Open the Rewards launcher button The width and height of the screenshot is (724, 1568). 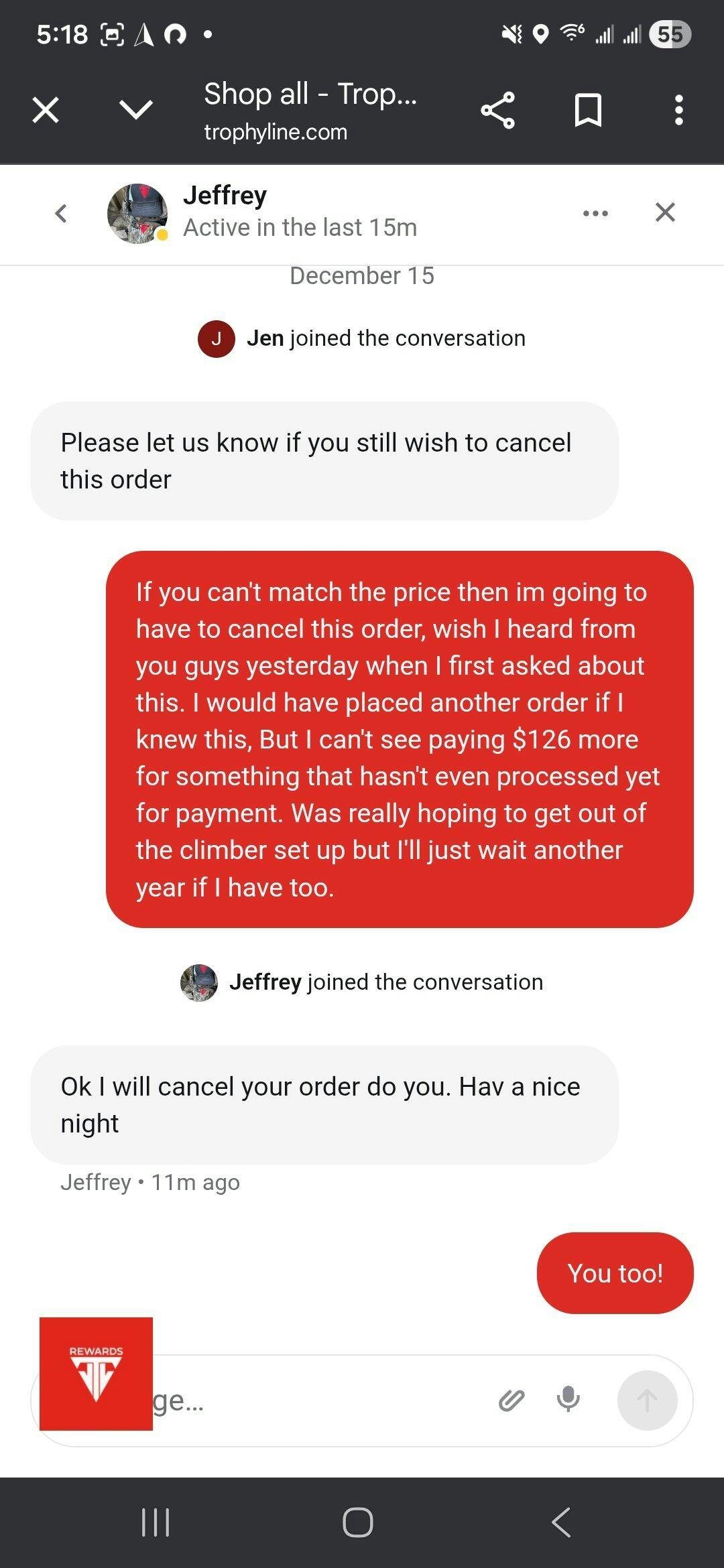[x=96, y=1374]
